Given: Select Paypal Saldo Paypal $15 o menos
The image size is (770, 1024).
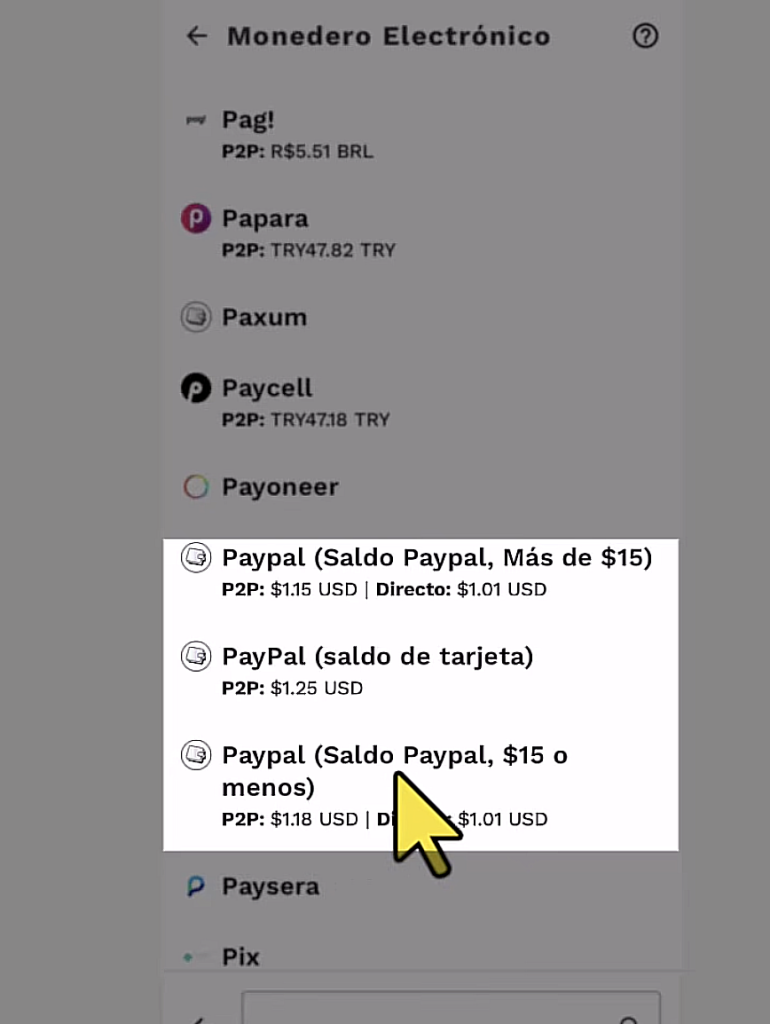Looking at the screenshot, I should click(x=421, y=787).
